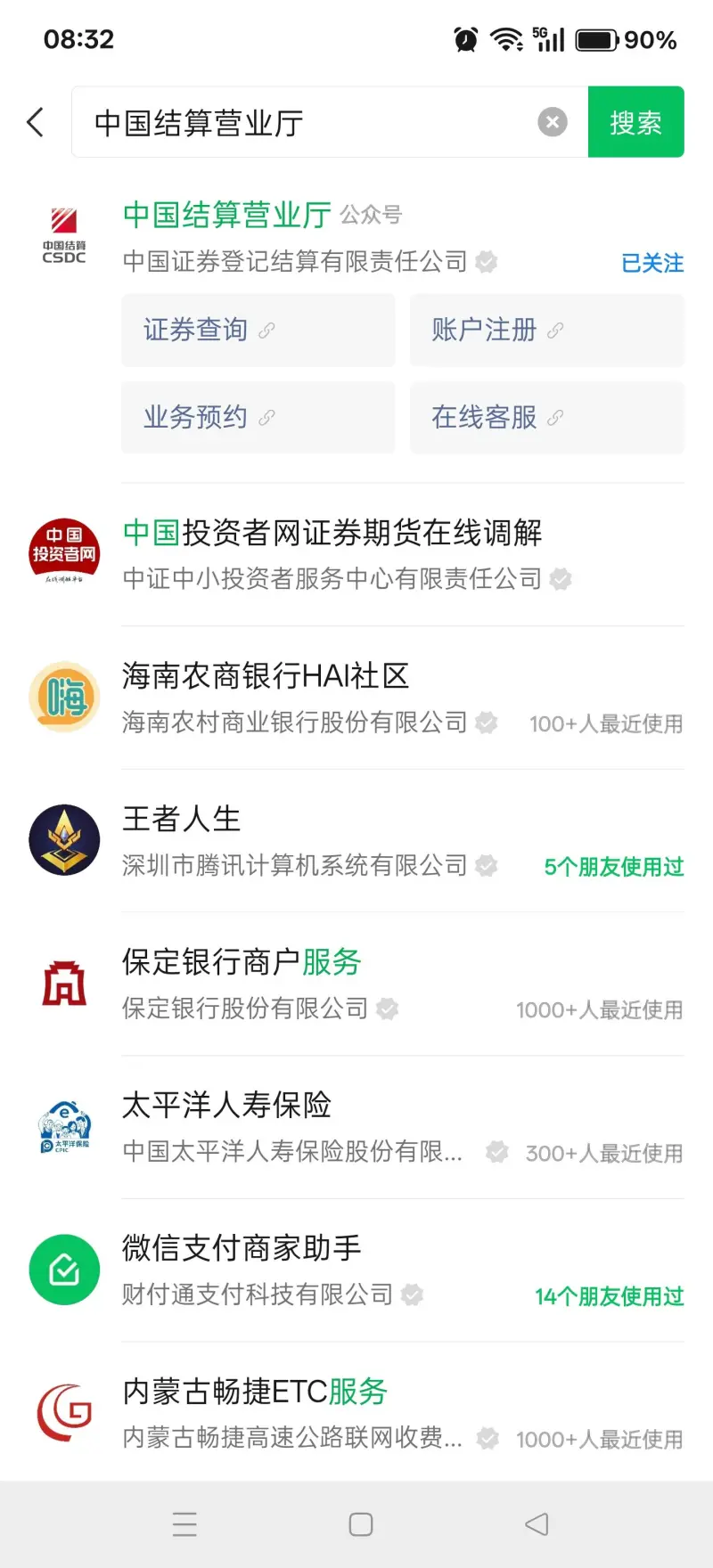Open recent apps from navigation bar
Viewport: 713px width, 1568px height.
[184, 1524]
